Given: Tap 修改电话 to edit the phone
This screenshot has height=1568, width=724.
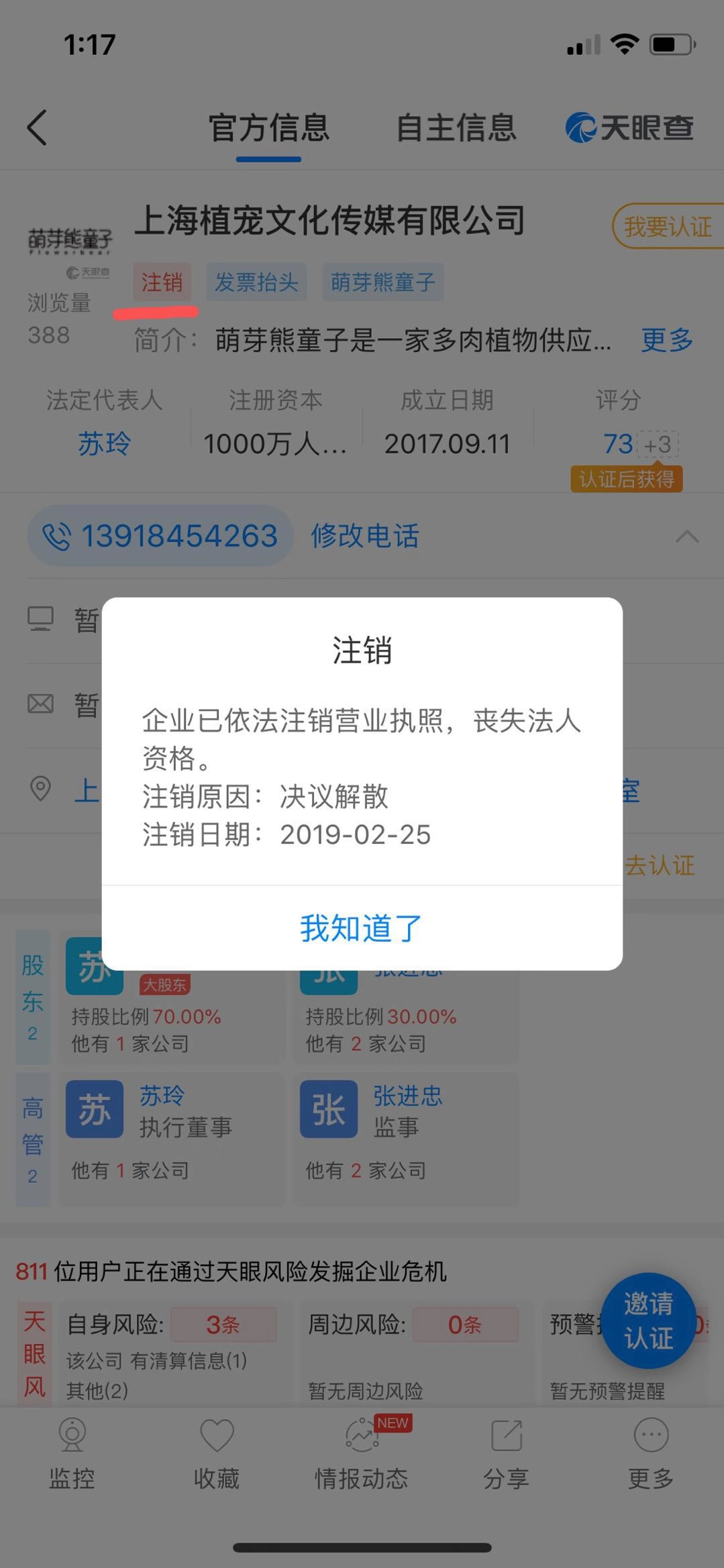Looking at the screenshot, I should pos(364,536).
